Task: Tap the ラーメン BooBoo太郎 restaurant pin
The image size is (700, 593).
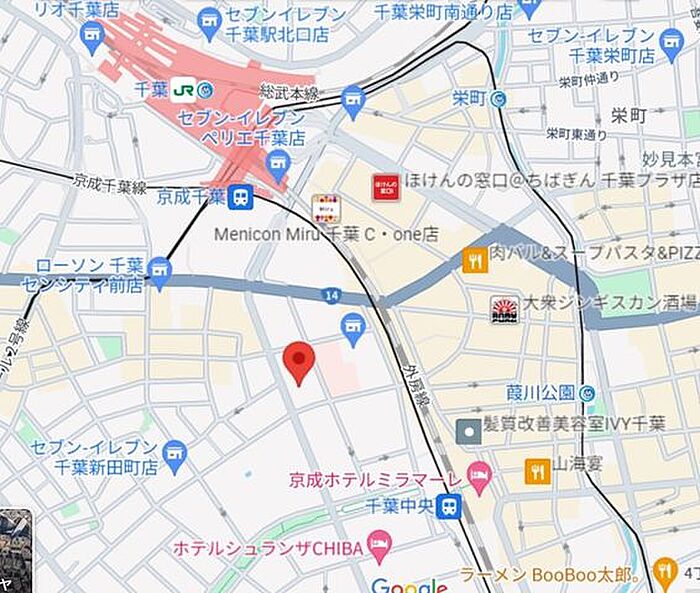Action: [665, 572]
